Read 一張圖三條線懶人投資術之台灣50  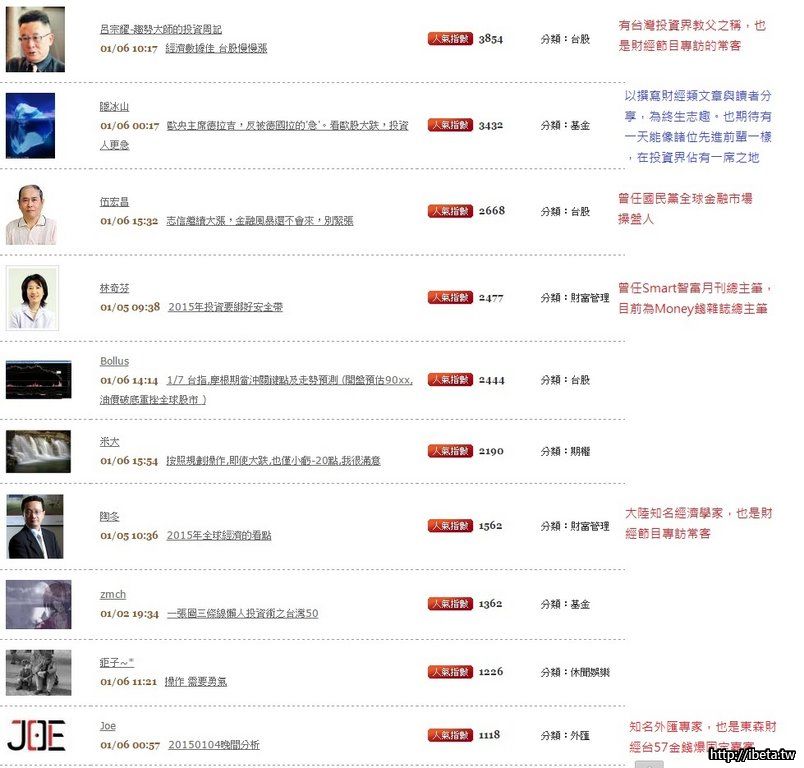[x=242, y=613]
